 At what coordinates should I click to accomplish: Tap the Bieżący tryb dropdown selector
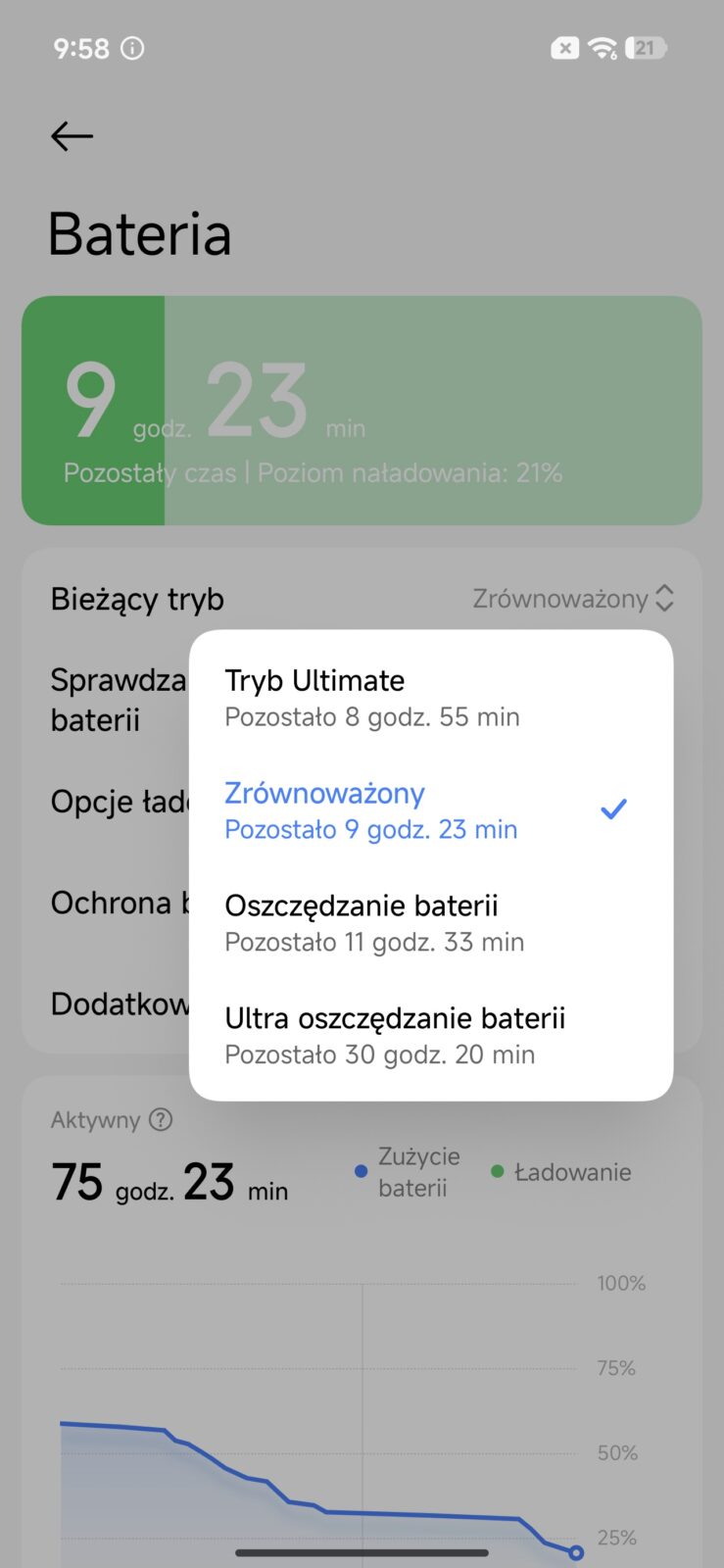pos(572,599)
